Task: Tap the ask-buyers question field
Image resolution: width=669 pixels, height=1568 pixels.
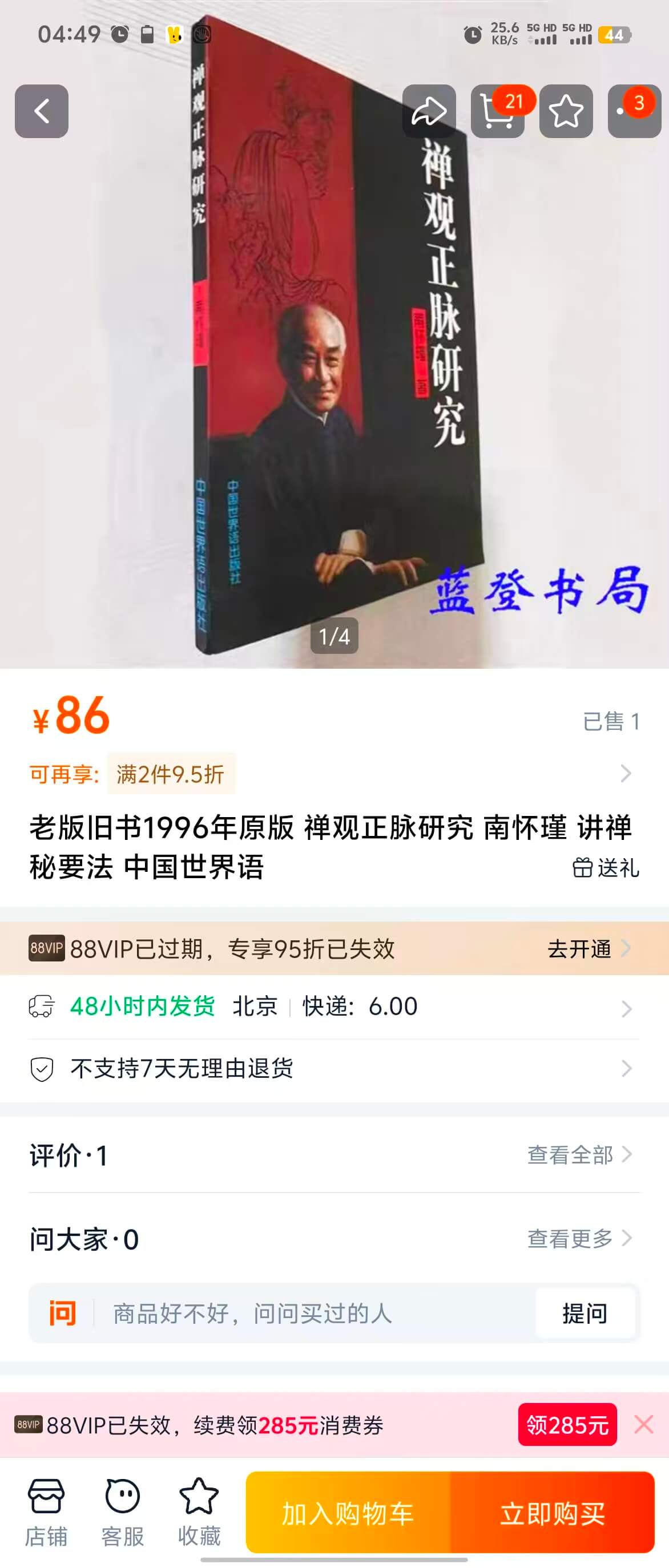Action: pos(304,1314)
